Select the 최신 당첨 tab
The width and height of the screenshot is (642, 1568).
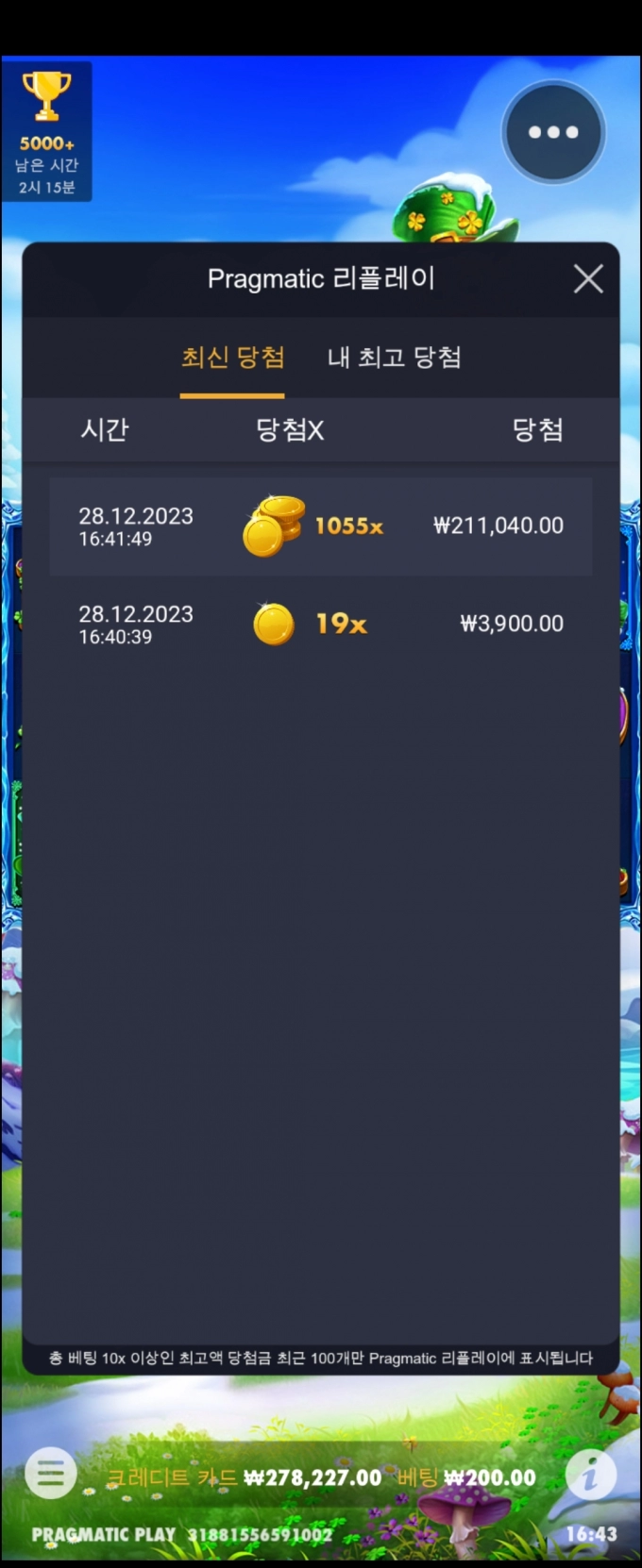coord(232,358)
